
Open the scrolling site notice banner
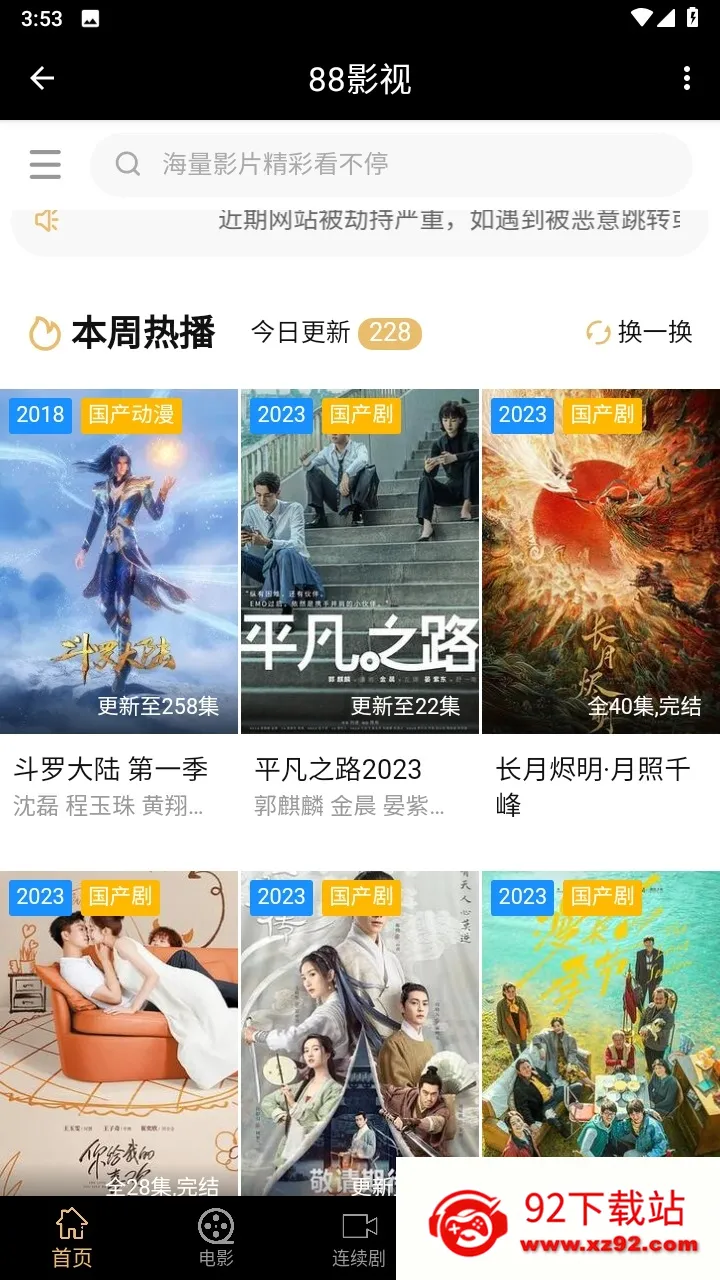(360, 220)
